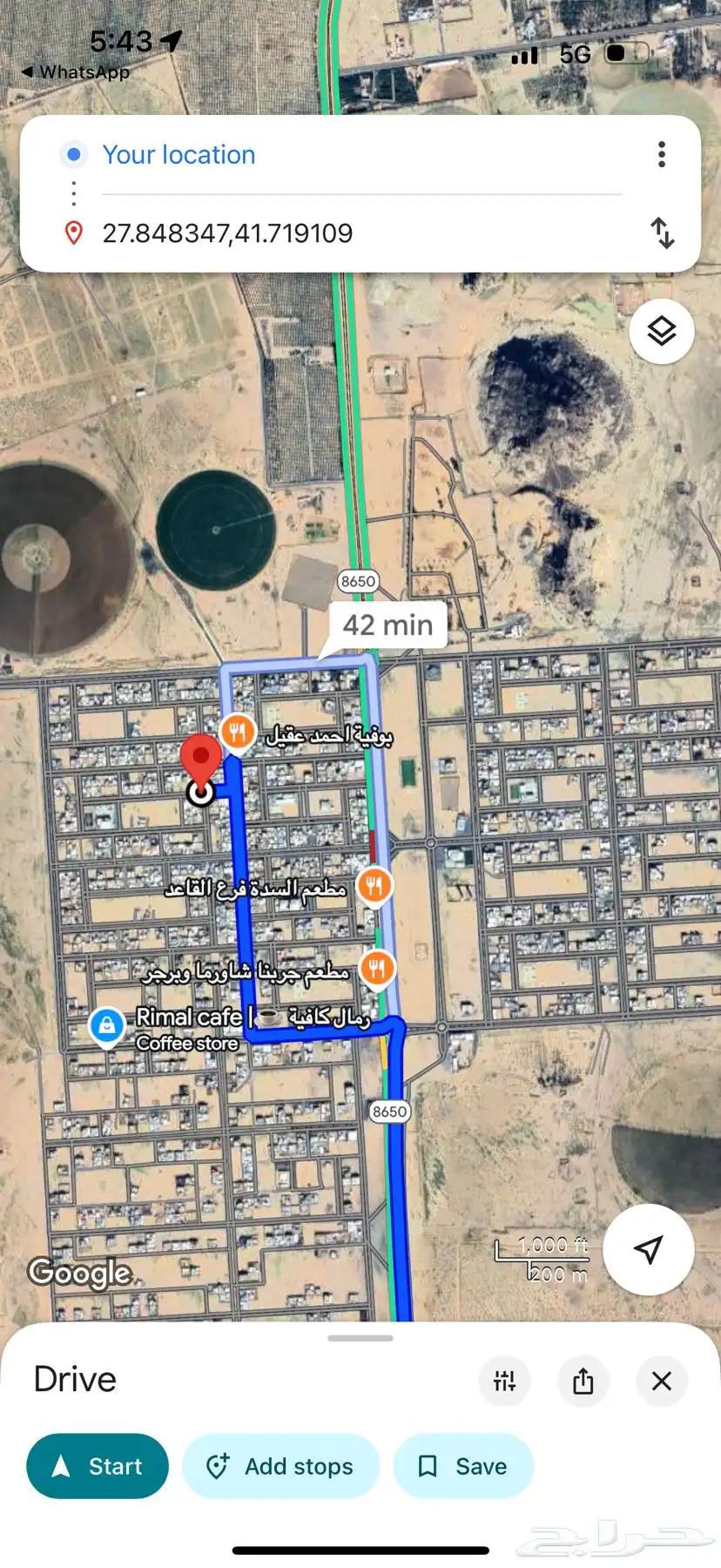This screenshot has width=721, height=1568.
Task: Open the map layers selector
Action: point(662,331)
